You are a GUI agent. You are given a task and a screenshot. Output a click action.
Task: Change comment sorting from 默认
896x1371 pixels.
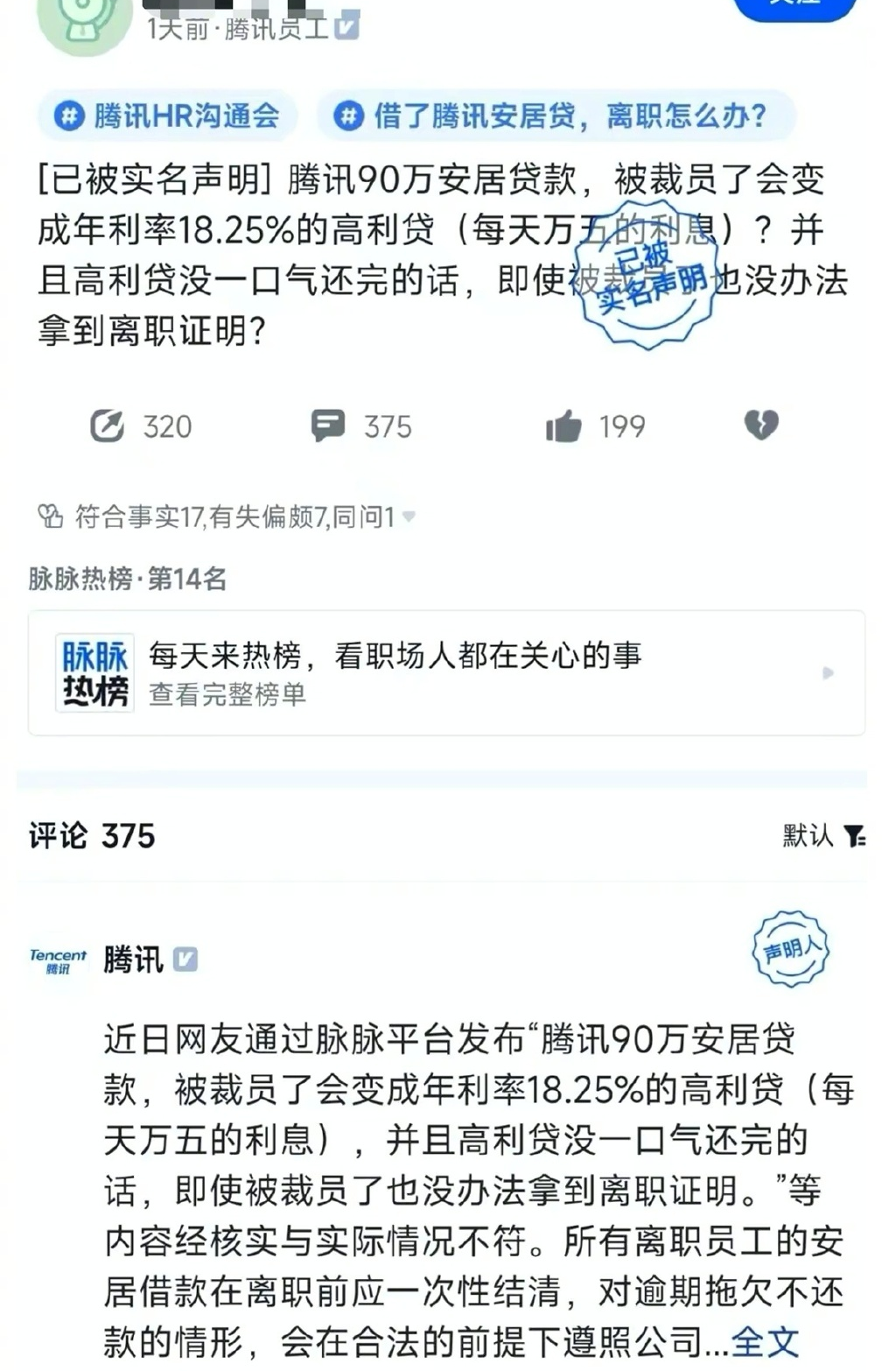823,836
